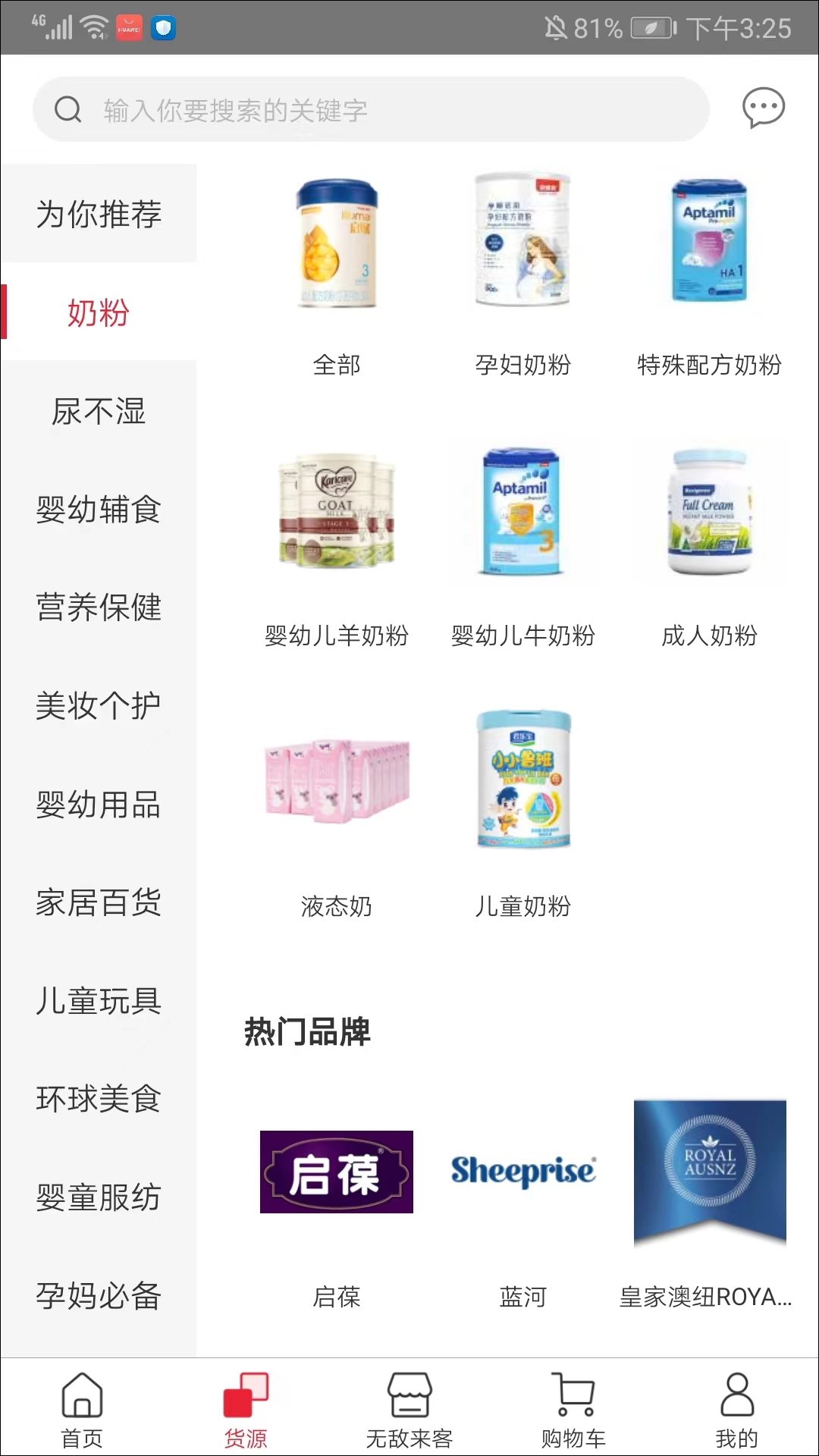Choose the 营养保健 category

tap(99, 607)
